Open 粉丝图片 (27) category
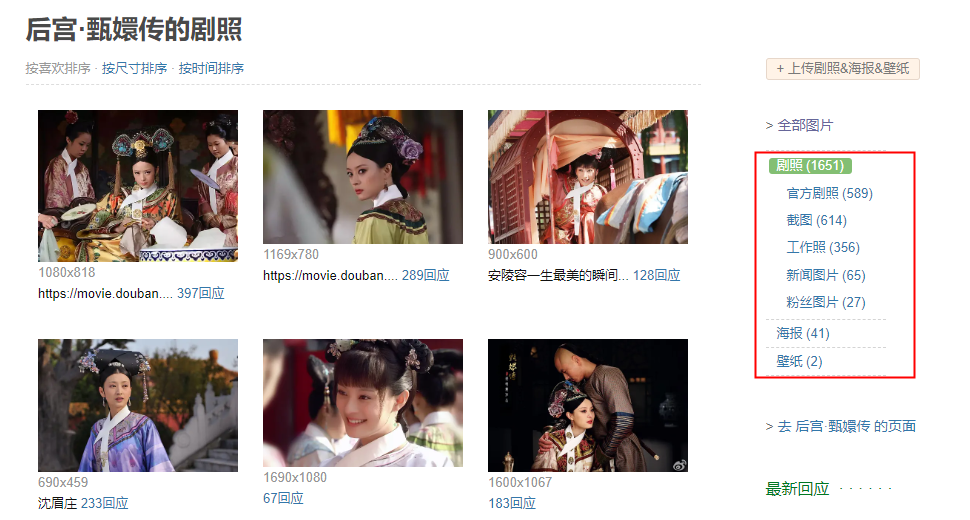This screenshot has width=970, height=520. click(x=826, y=302)
